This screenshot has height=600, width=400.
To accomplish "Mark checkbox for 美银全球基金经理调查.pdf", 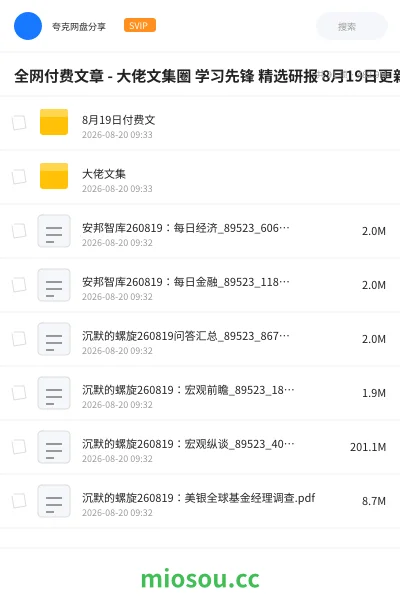I will pyautogui.click(x=19, y=501).
